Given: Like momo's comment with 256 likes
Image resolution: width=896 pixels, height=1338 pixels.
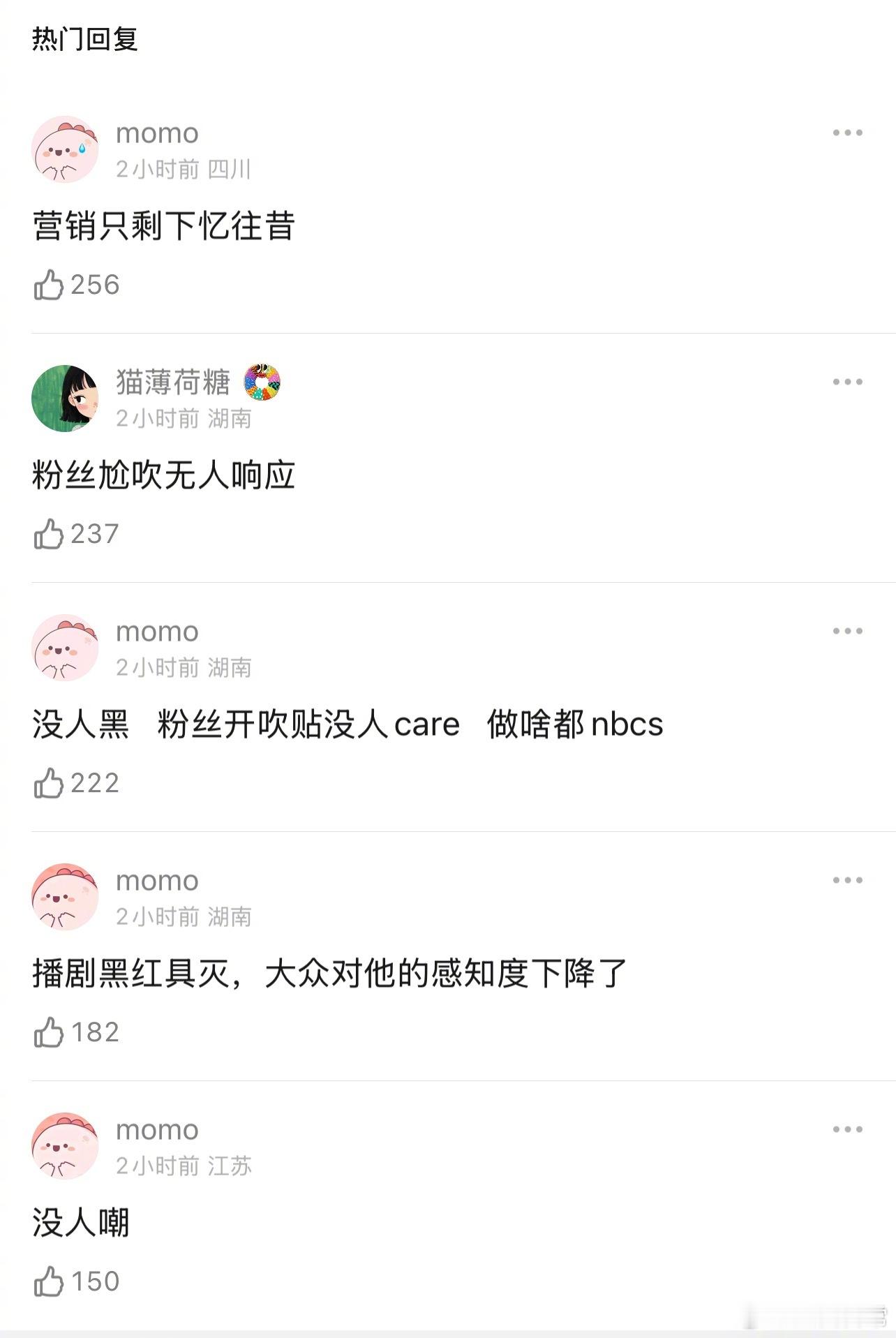Looking at the screenshot, I should point(50,284).
